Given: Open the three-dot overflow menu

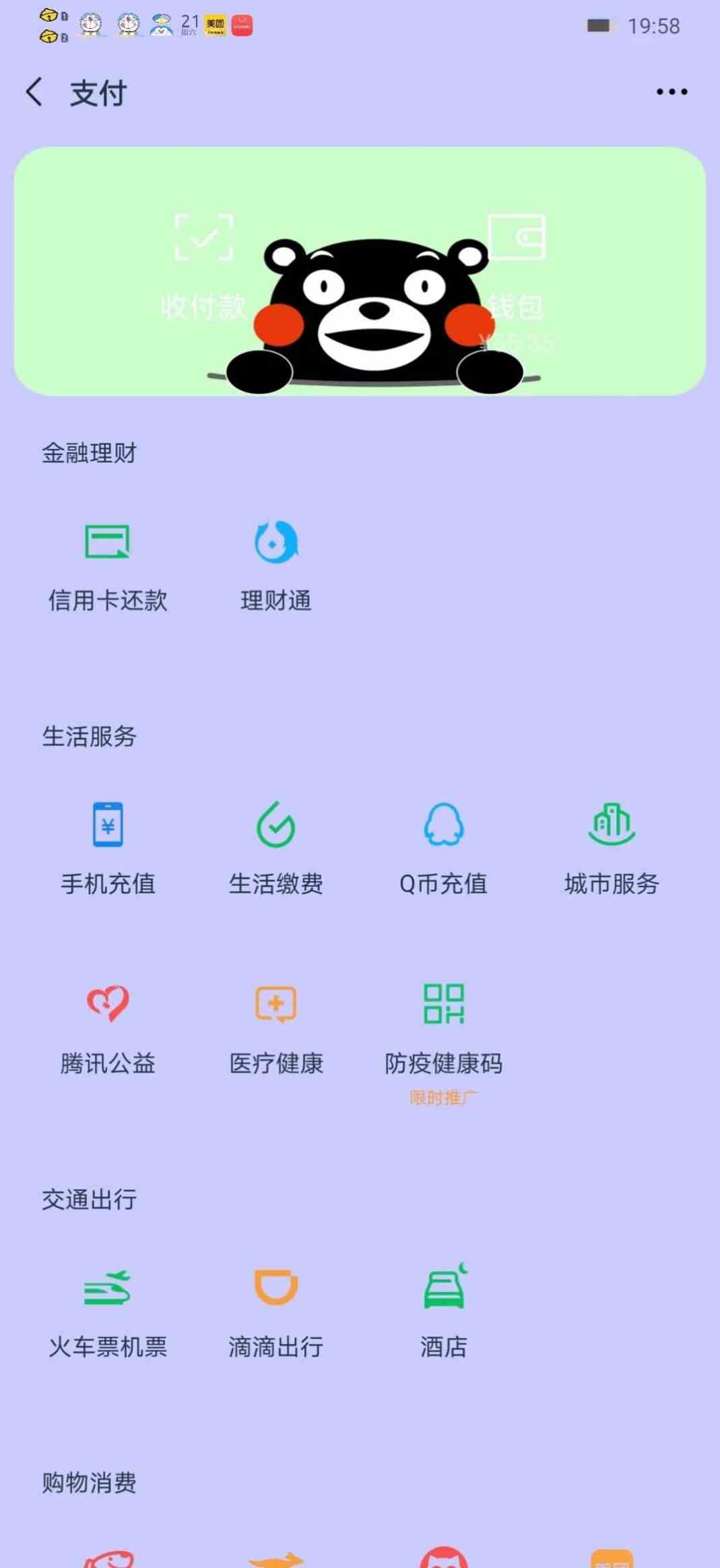Looking at the screenshot, I should click(x=672, y=92).
